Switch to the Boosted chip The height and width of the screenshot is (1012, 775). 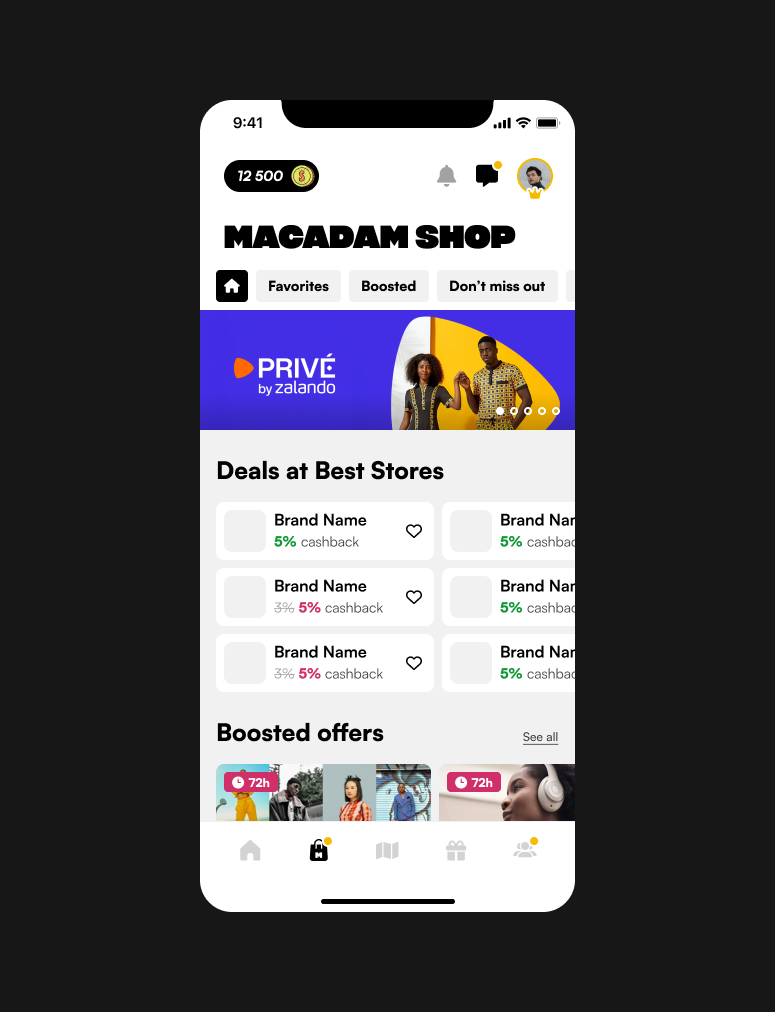pyautogui.click(x=388, y=286)
